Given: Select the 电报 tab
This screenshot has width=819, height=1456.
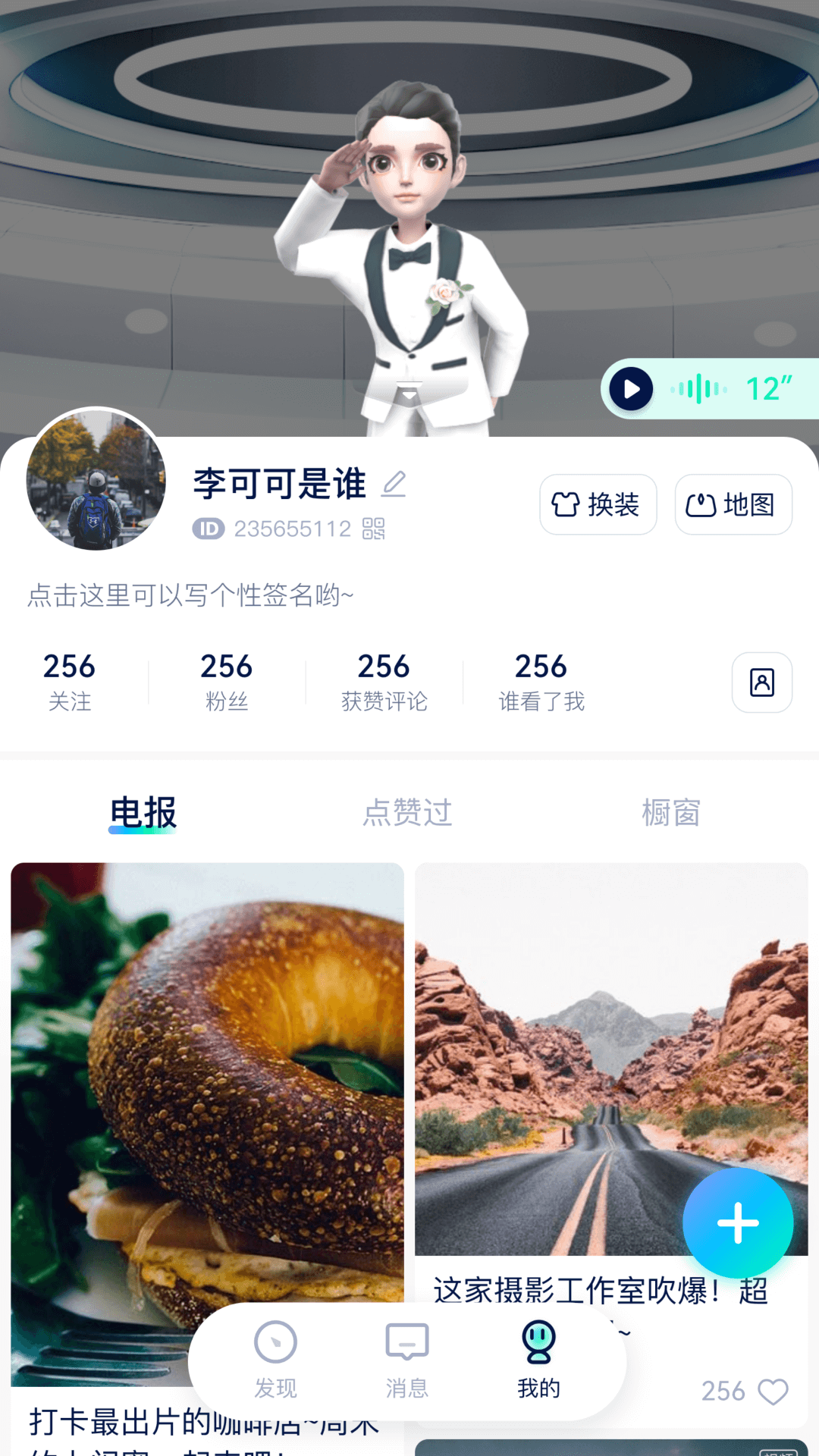Looking at the screenshot, I should click(x=143, y=813).
